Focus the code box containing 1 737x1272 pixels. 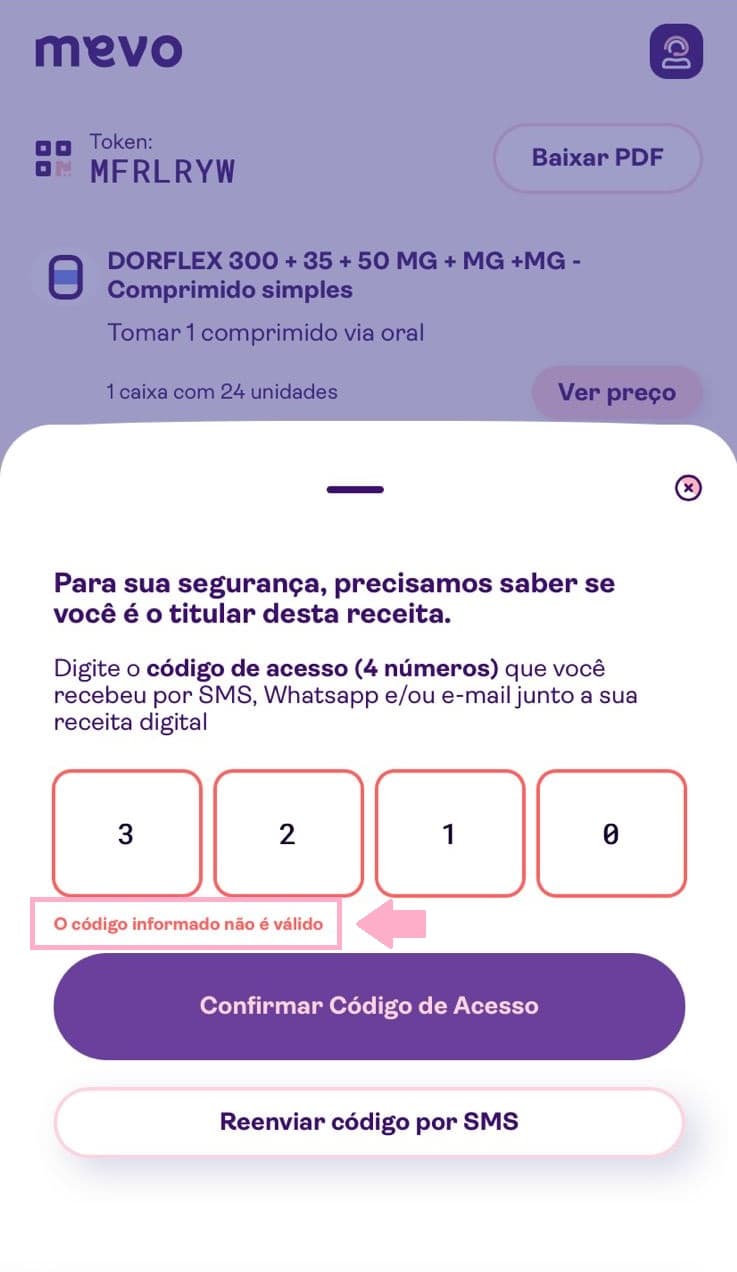pos(449,833)
